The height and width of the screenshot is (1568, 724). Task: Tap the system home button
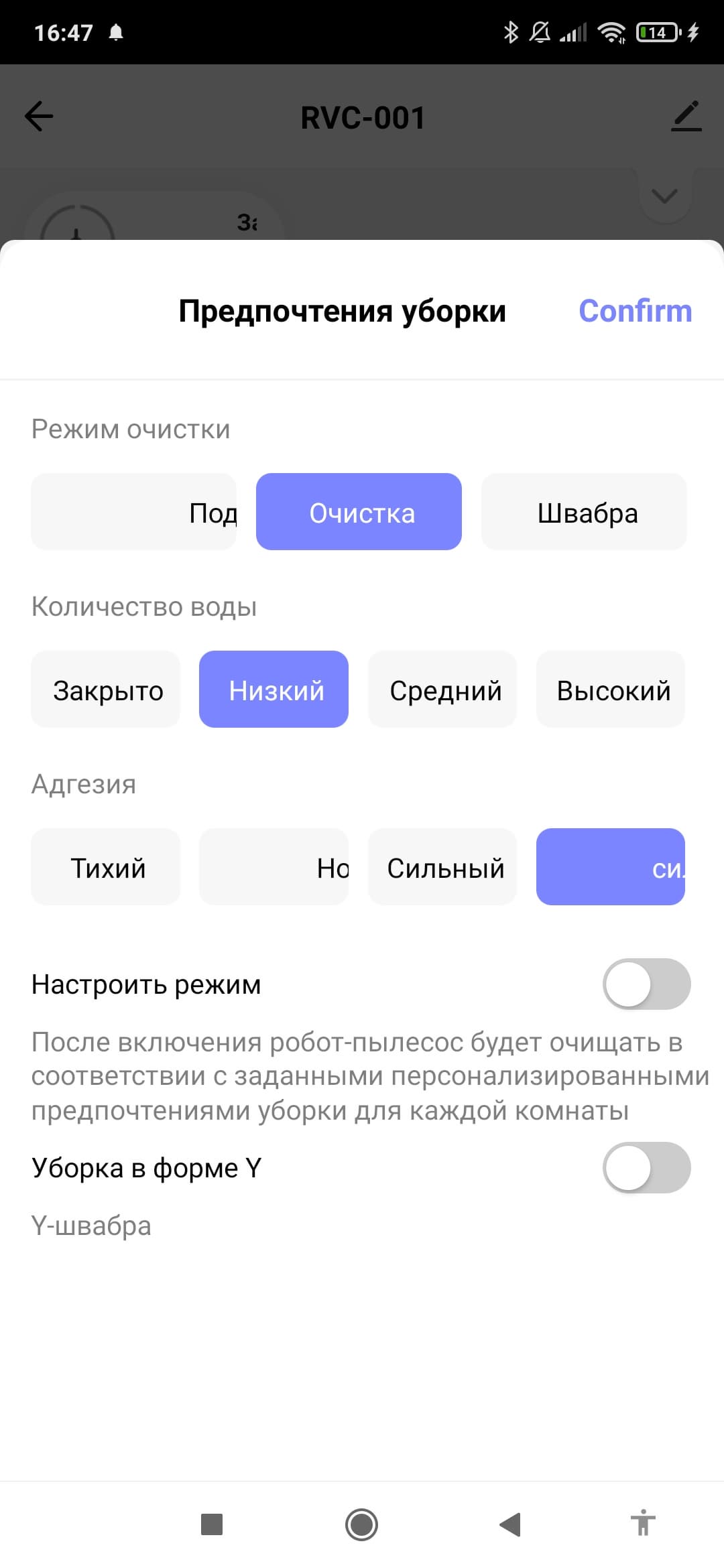click(x=361, y=1524)
